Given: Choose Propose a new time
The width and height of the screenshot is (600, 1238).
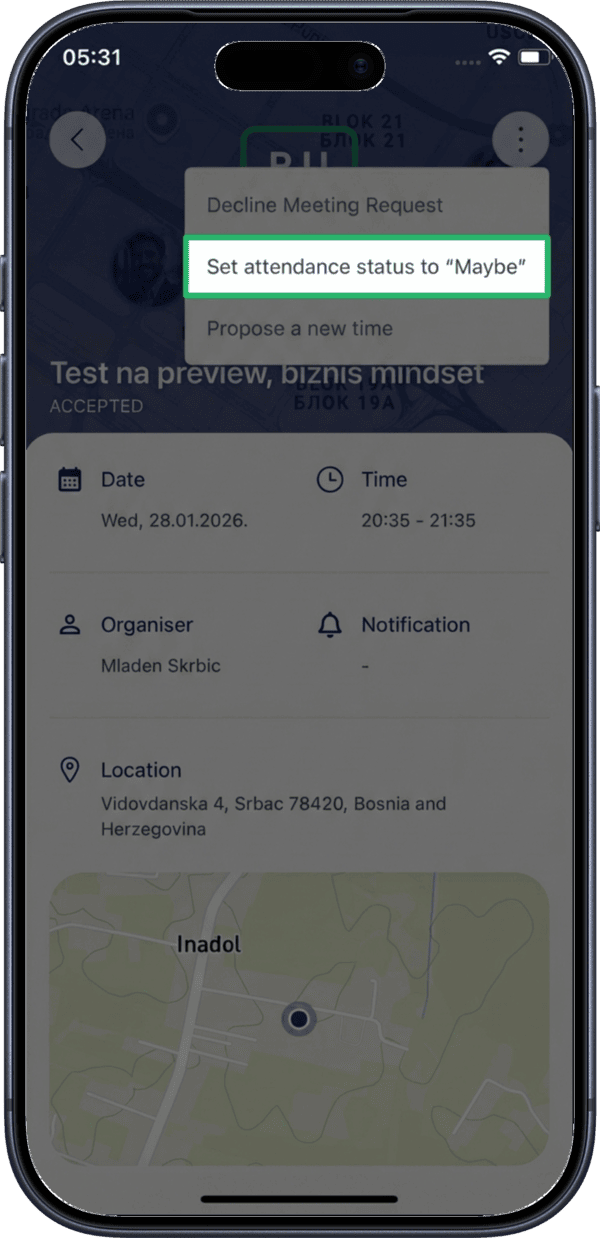Looking at the screenshot, I should (x=300, y=329).
